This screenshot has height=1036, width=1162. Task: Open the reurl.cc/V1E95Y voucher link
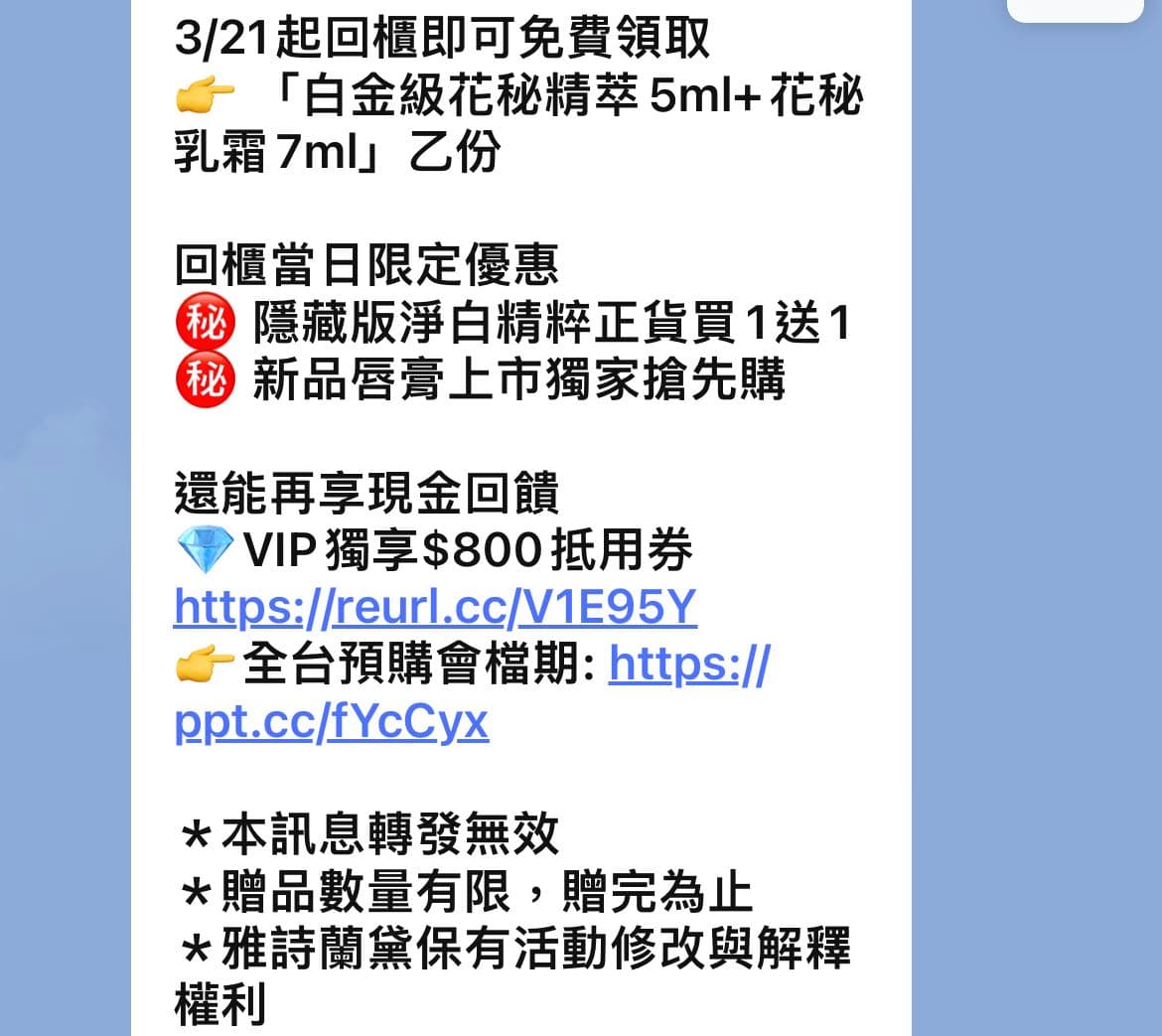pos(435,608)
